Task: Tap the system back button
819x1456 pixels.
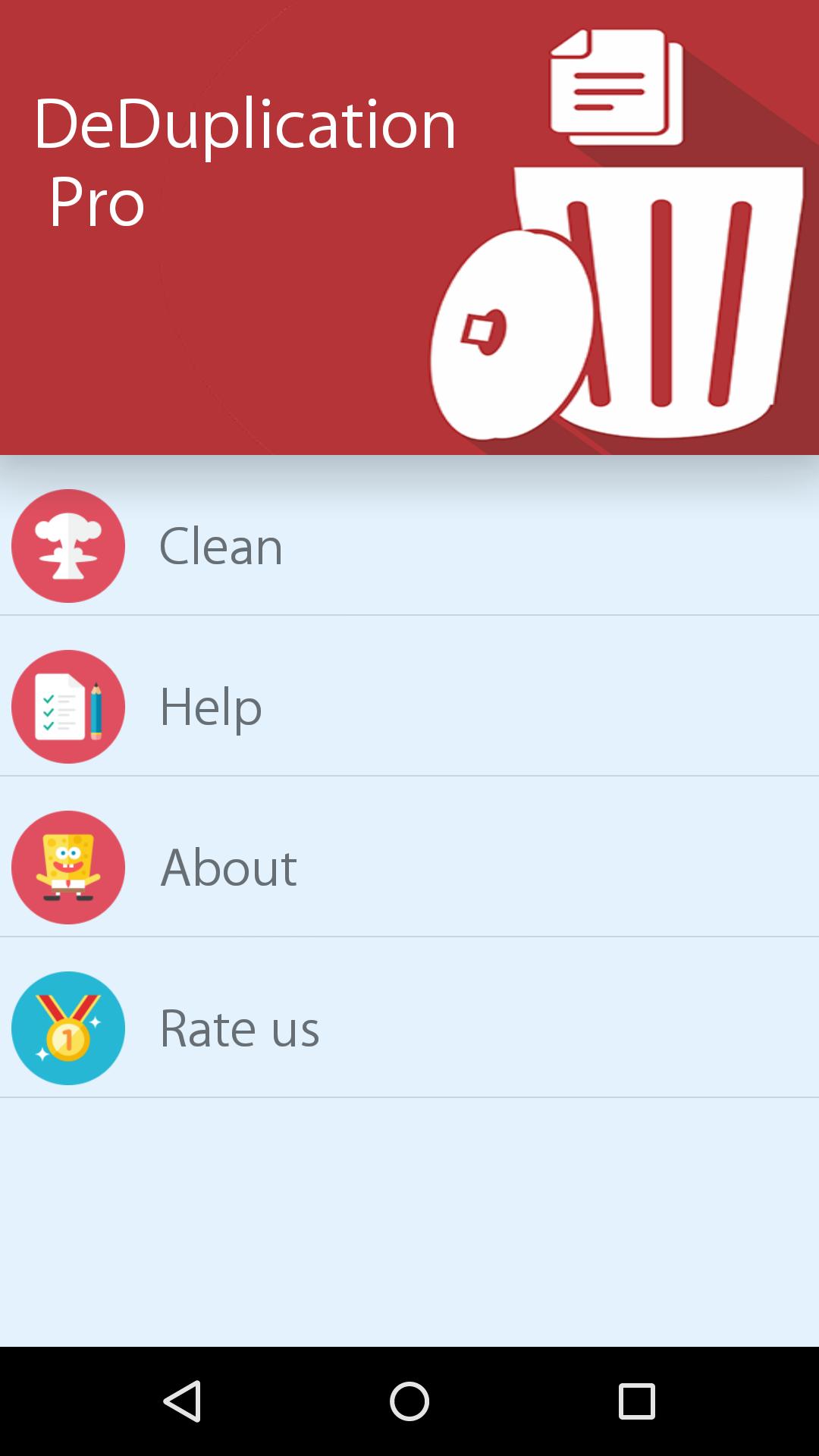Action: 182,1401
